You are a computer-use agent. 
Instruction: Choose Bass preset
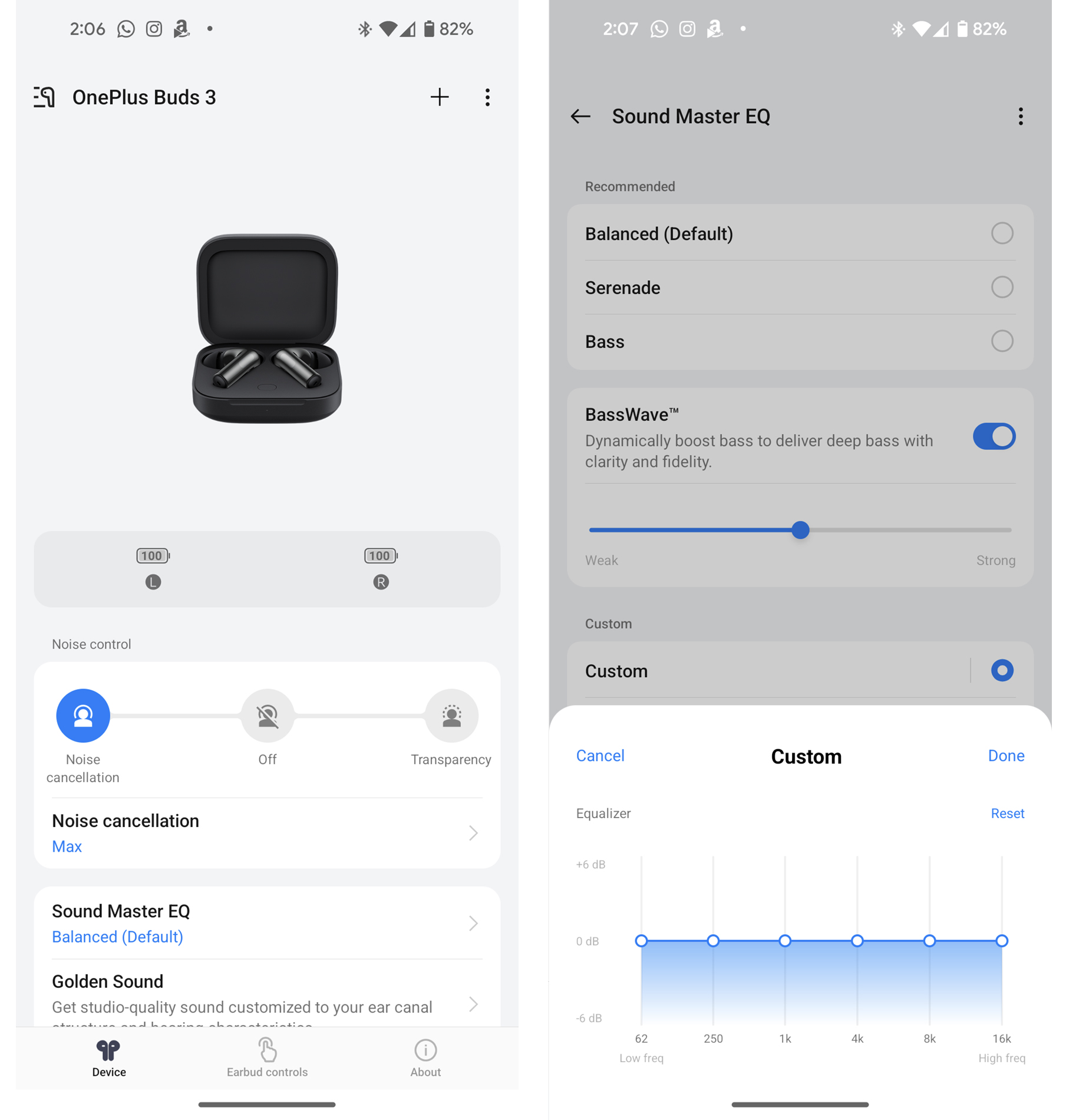pyautogui.click(x=1001, y=341)
